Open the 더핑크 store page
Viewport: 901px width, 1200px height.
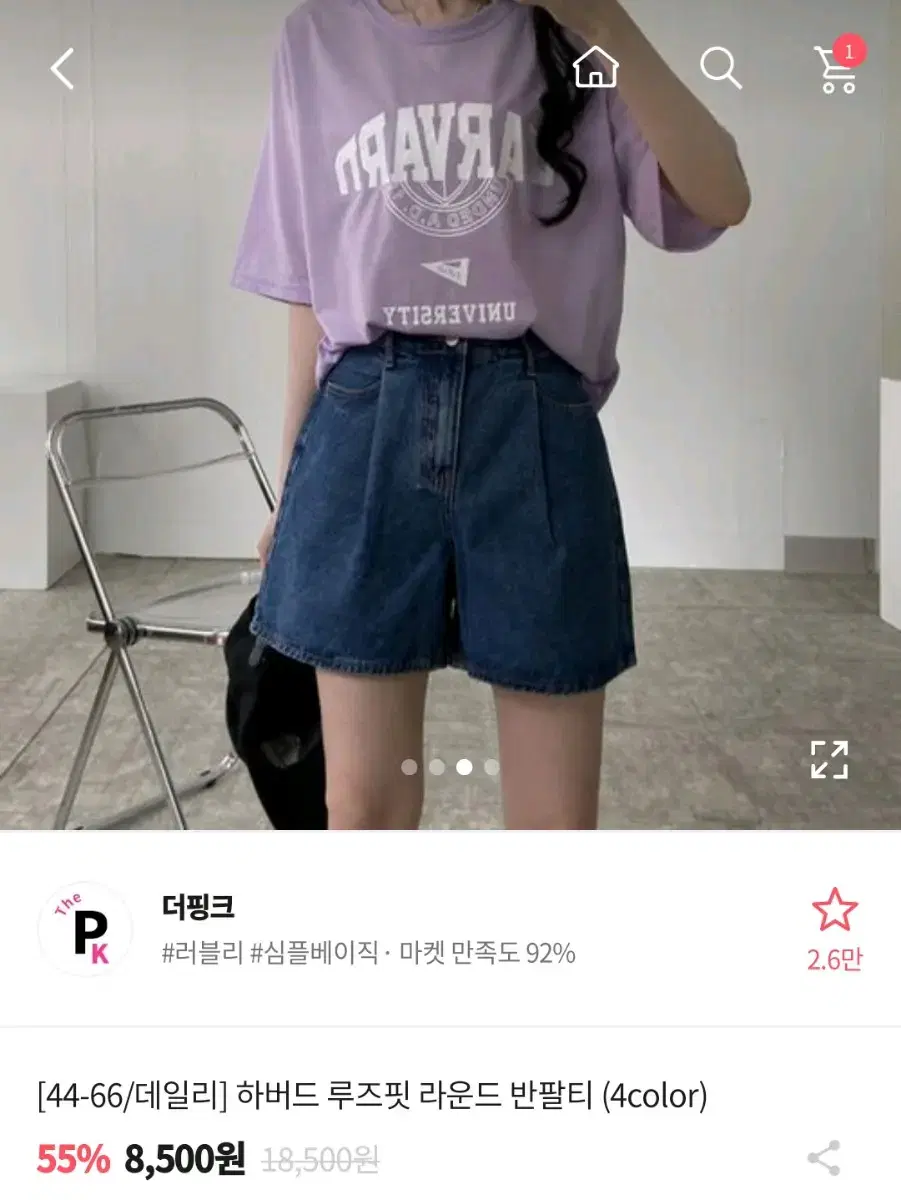(x=198, y=907)
